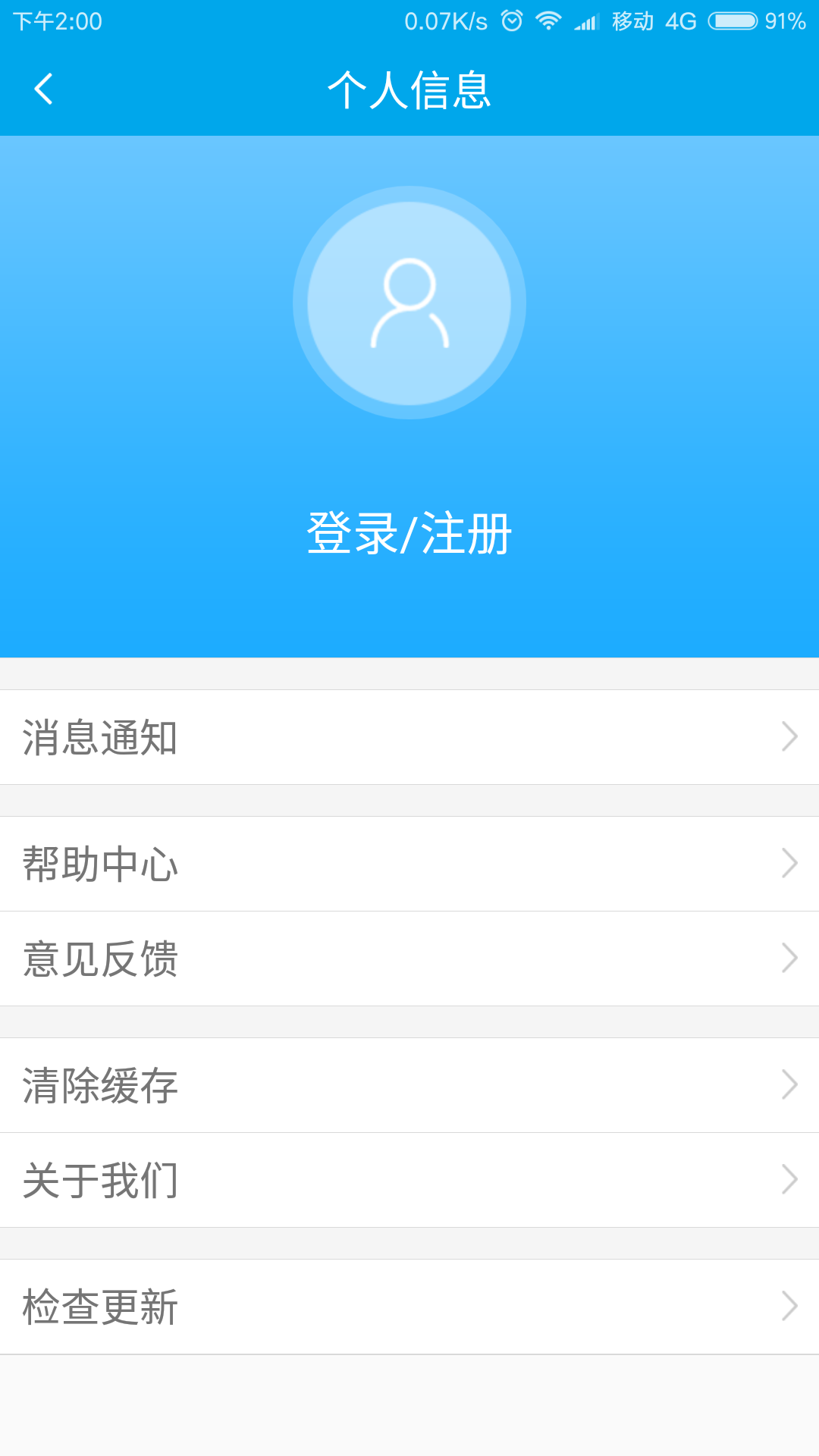Tap the profile avatar placeholder
819x1456 pixels.
pos(409,303)
